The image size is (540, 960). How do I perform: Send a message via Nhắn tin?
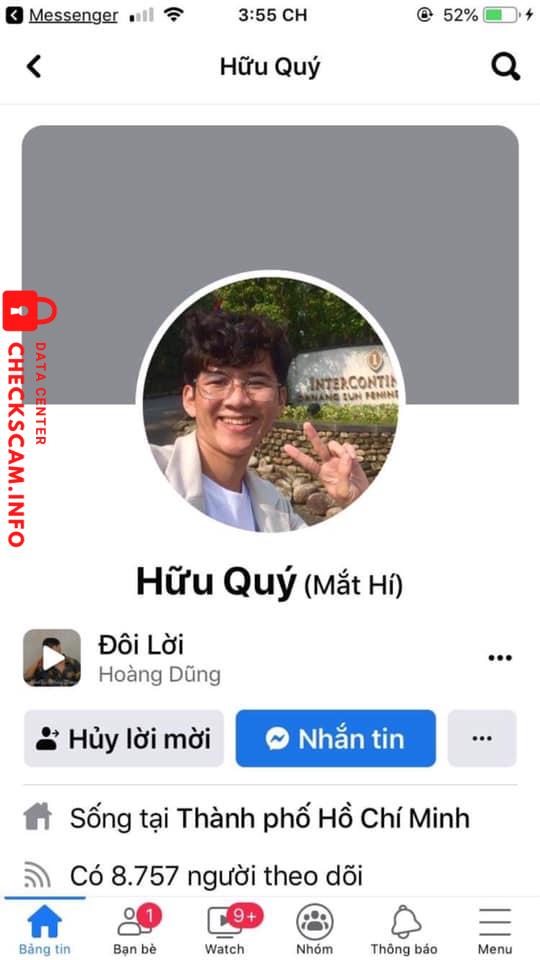[x=336, y=738]
